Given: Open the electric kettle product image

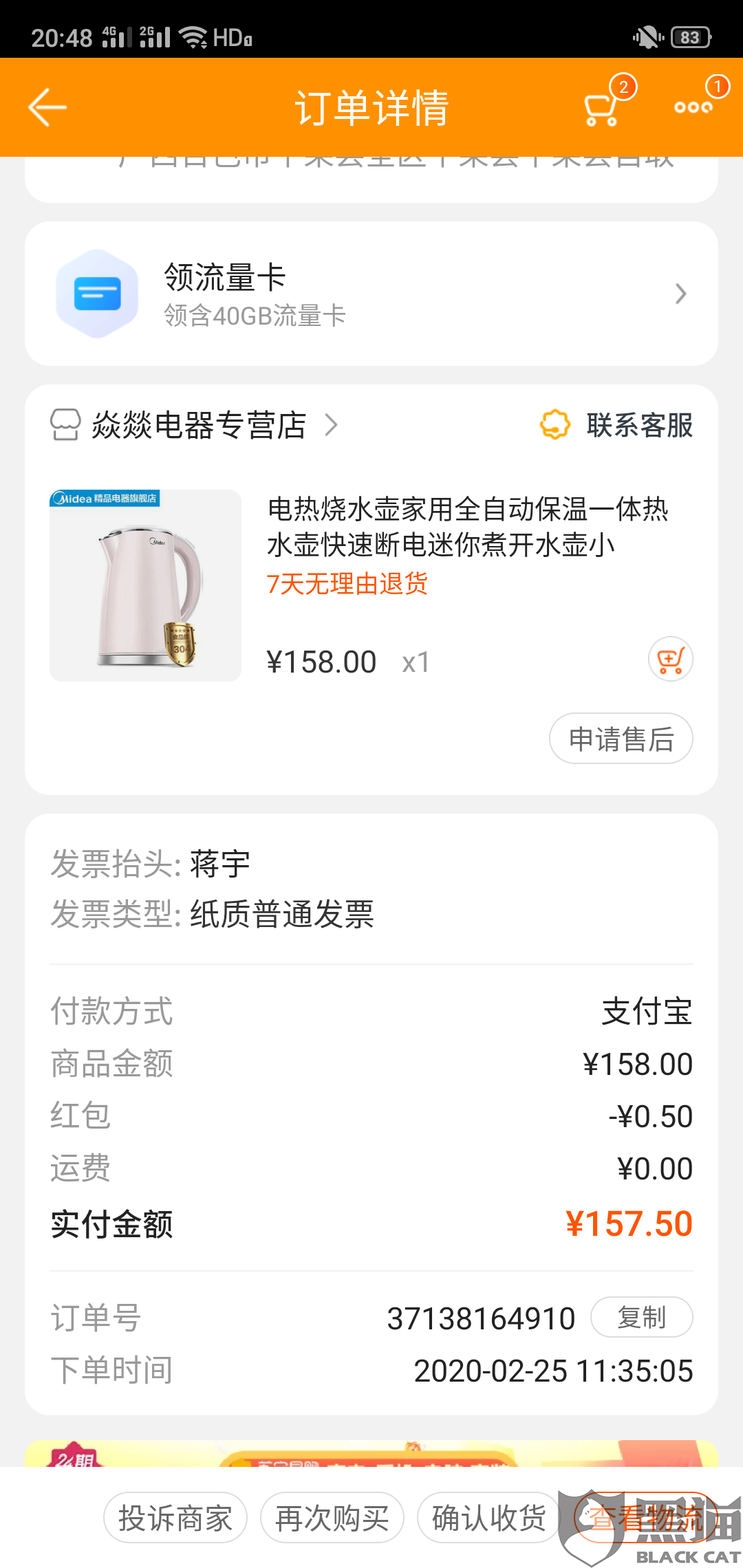Looking at the screenshot, I should (x=145, y=585).
